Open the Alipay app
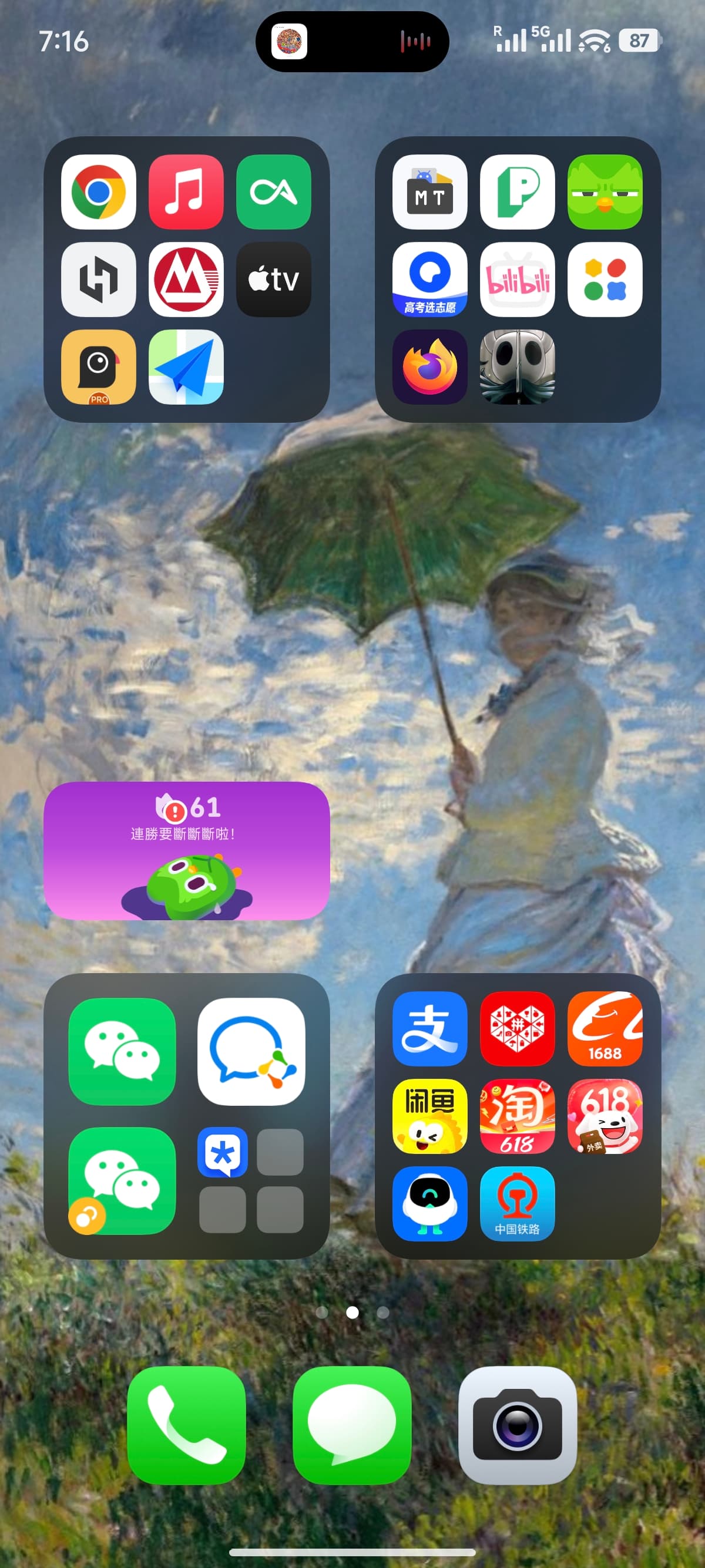 tap(430, 1029)
